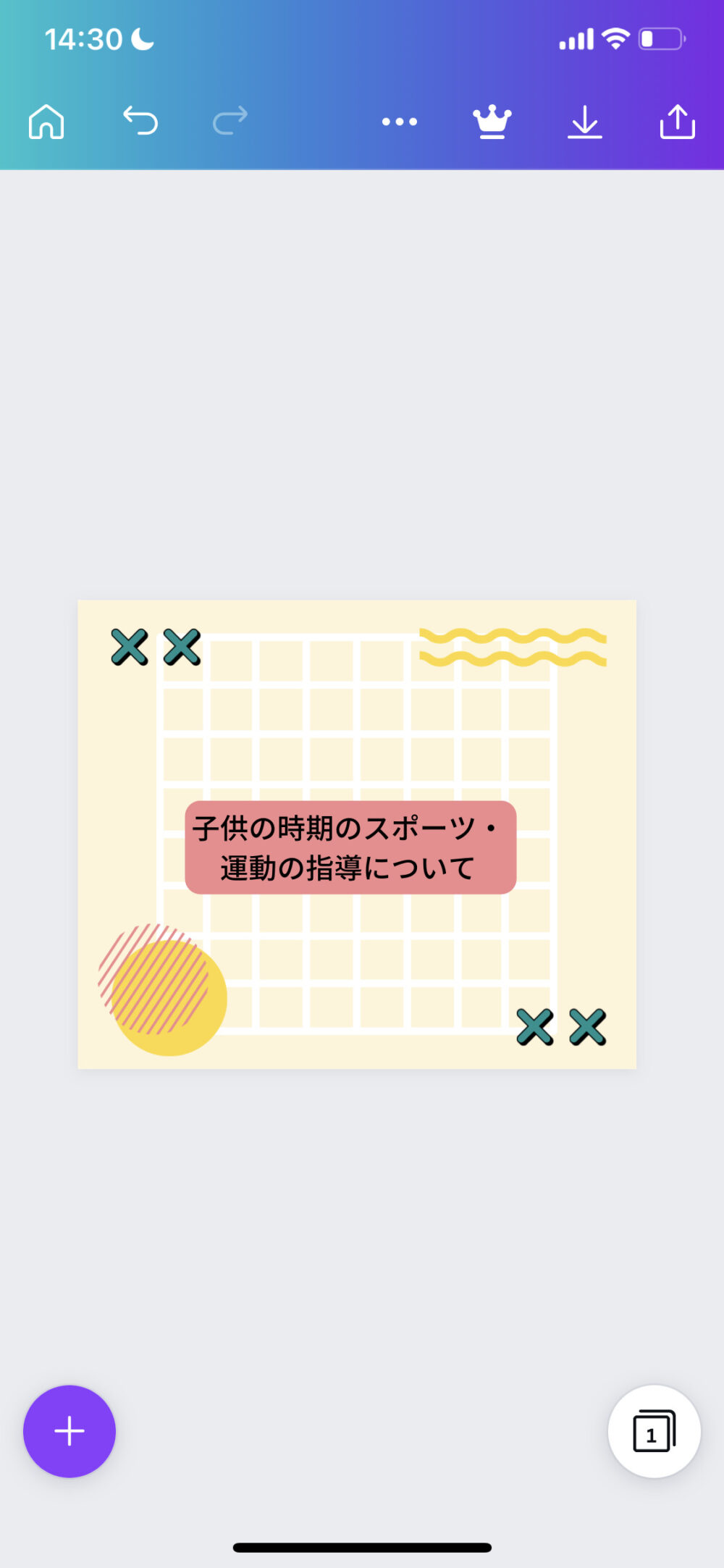Open the pages overview button
This screenshot has width=724, height=1568.
tap(654, 1431)
